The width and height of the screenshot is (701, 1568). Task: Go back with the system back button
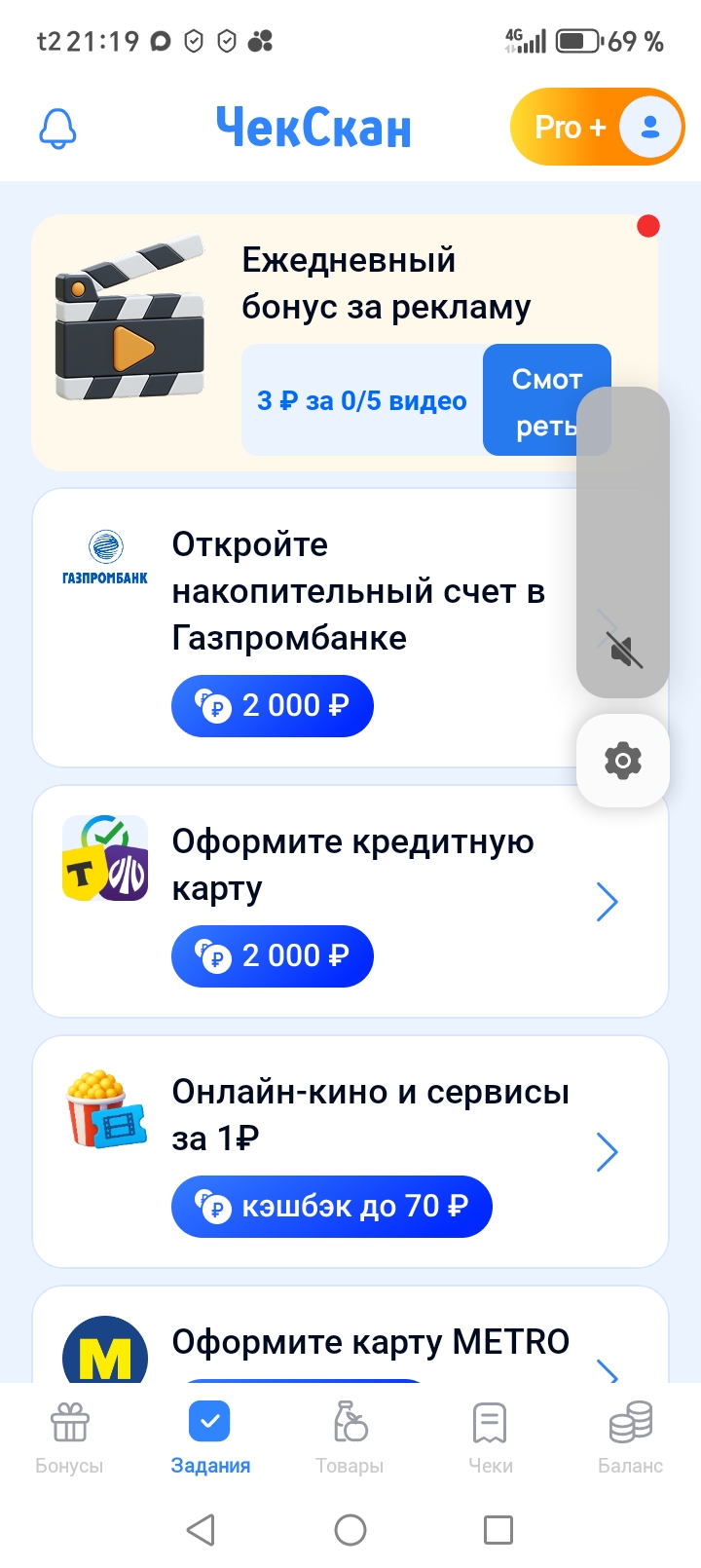201,1530
